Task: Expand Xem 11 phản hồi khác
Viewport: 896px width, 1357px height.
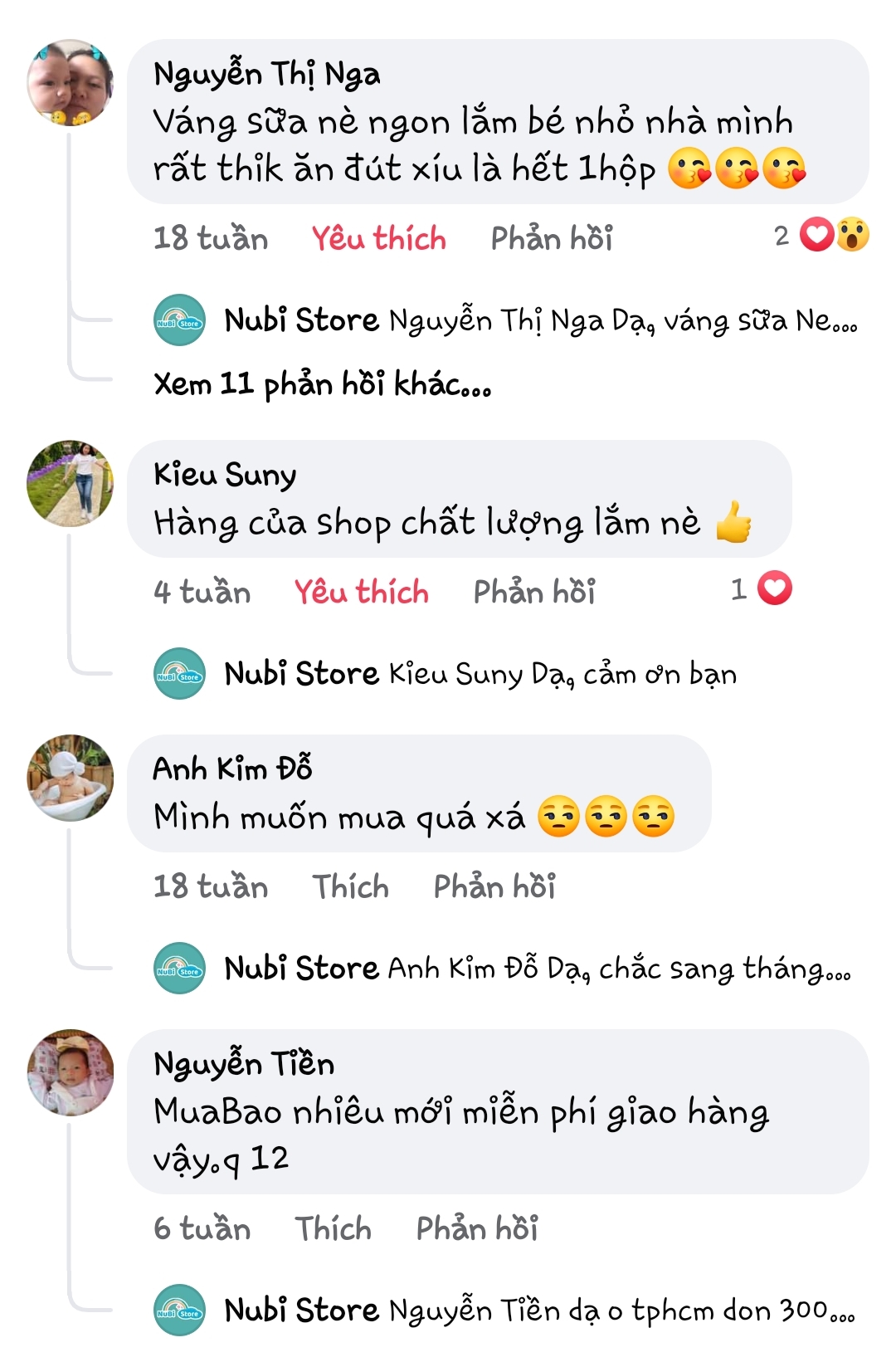Action: pos(323,385)
